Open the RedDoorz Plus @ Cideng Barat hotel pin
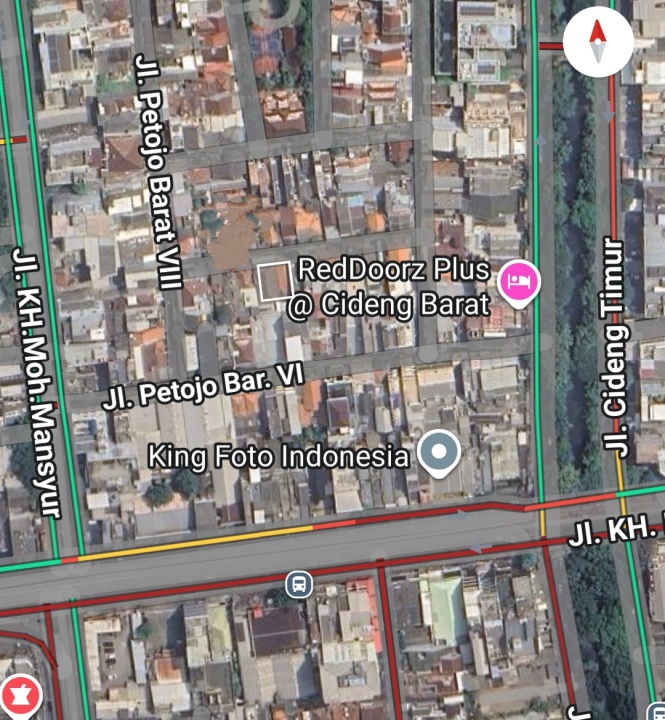The image size is (665, 720). [519, 281]
